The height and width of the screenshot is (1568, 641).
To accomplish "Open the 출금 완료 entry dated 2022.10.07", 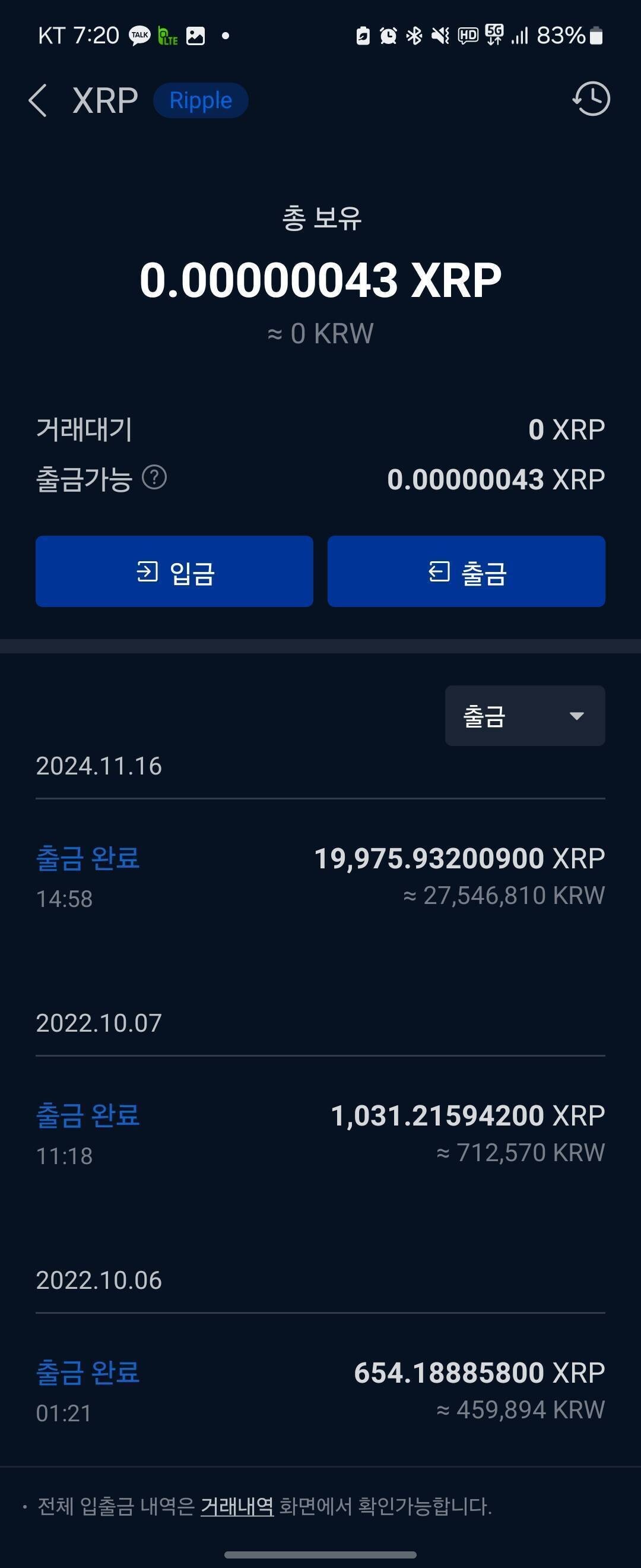I will [320, 1131].
